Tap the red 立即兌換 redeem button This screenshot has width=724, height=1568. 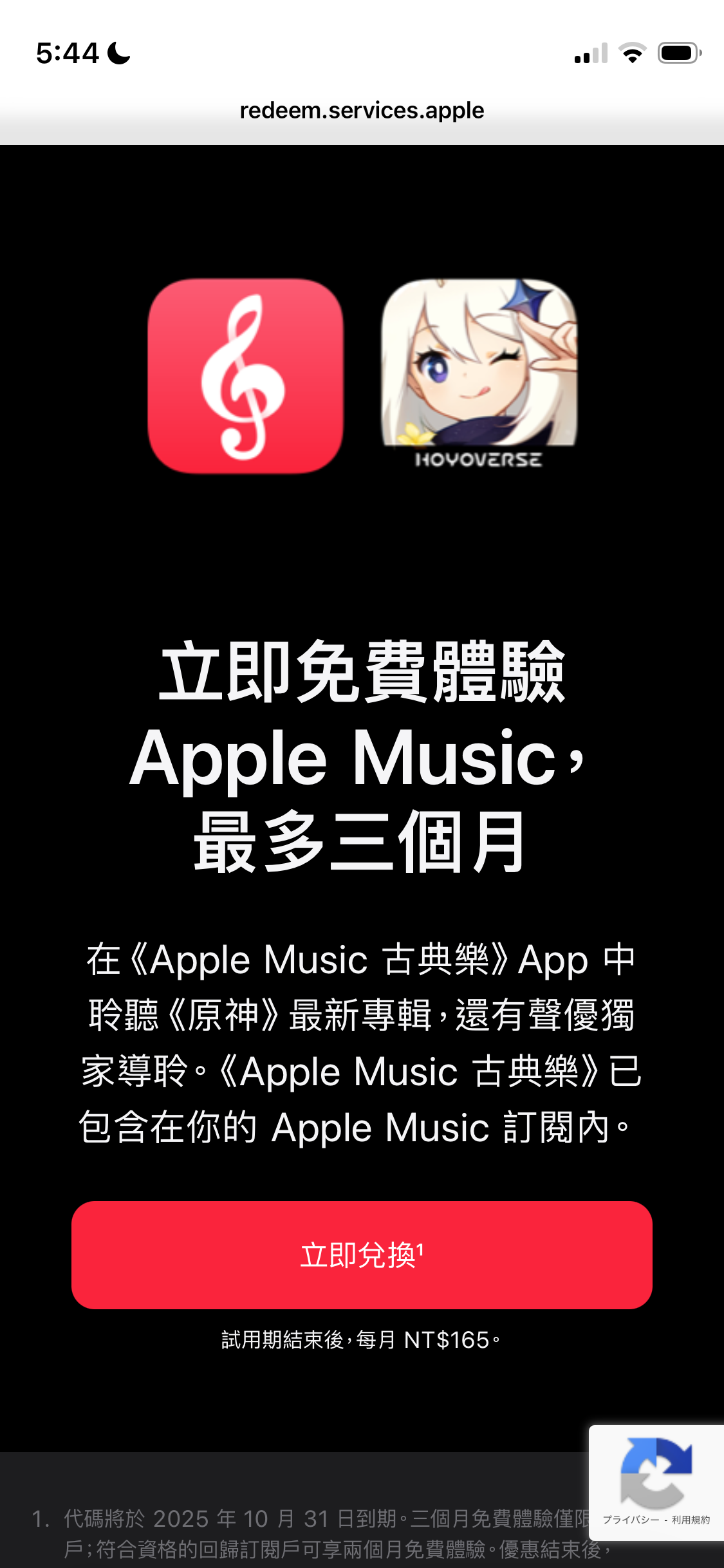pos(362,1255)
